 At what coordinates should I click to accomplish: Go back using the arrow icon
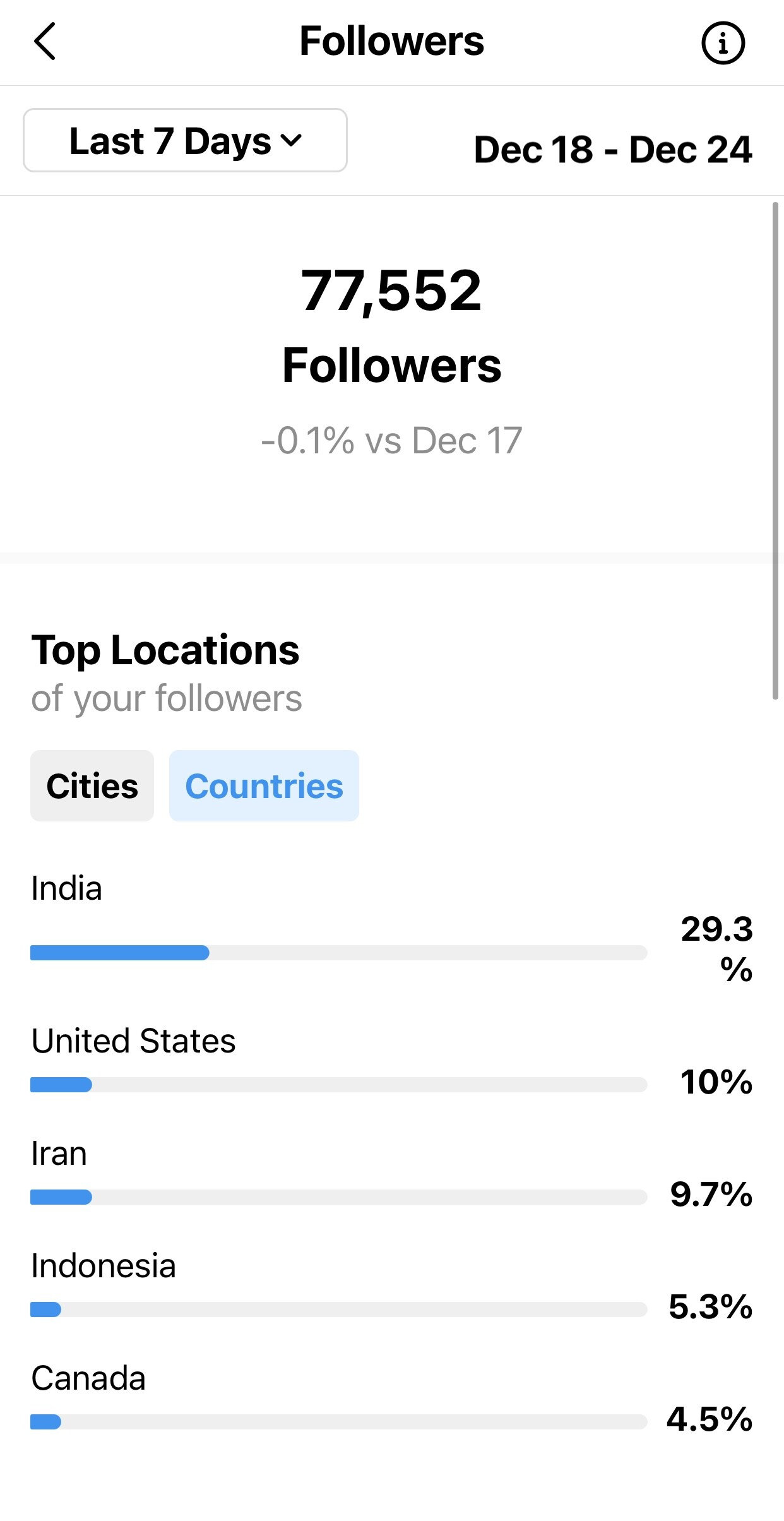point(44,42)
